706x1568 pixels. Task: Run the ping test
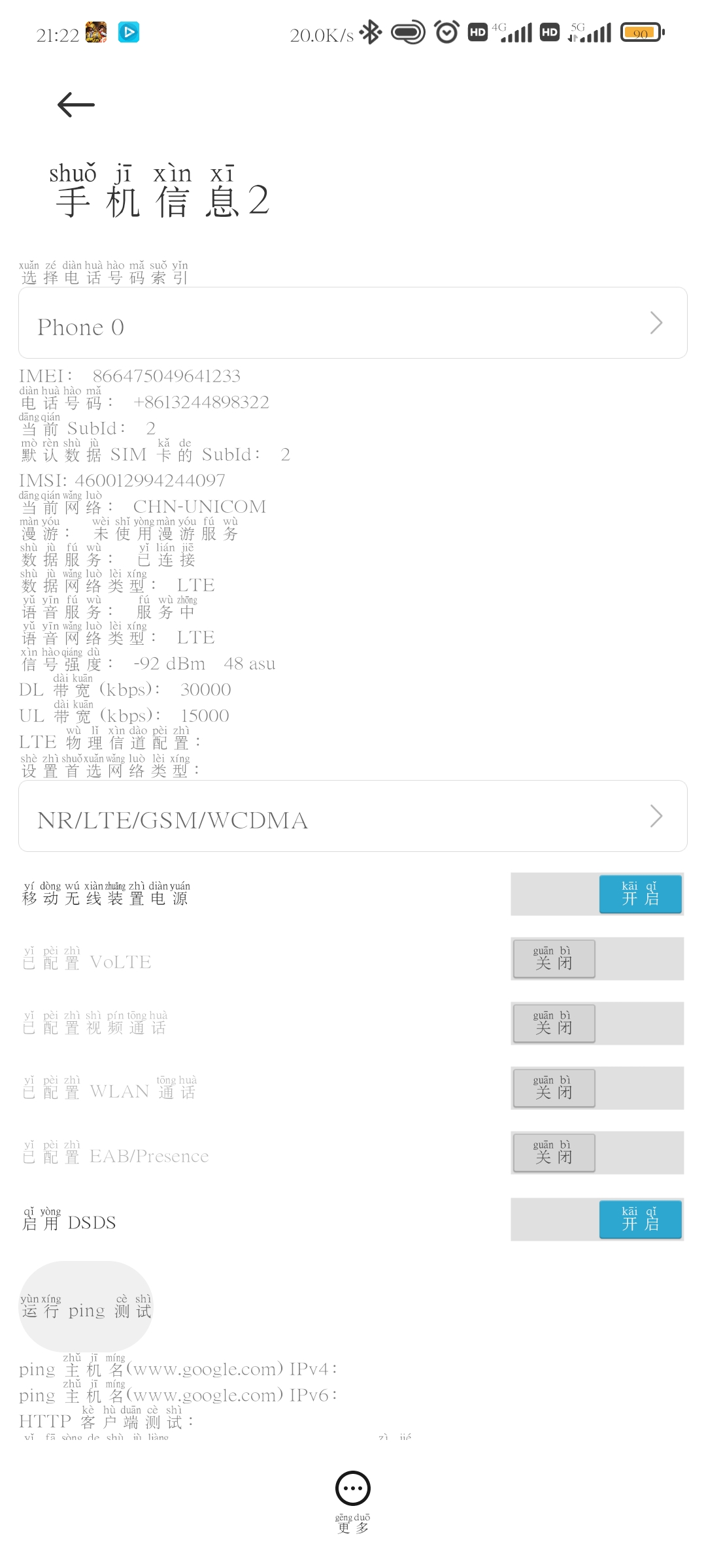pos(86,1307)
